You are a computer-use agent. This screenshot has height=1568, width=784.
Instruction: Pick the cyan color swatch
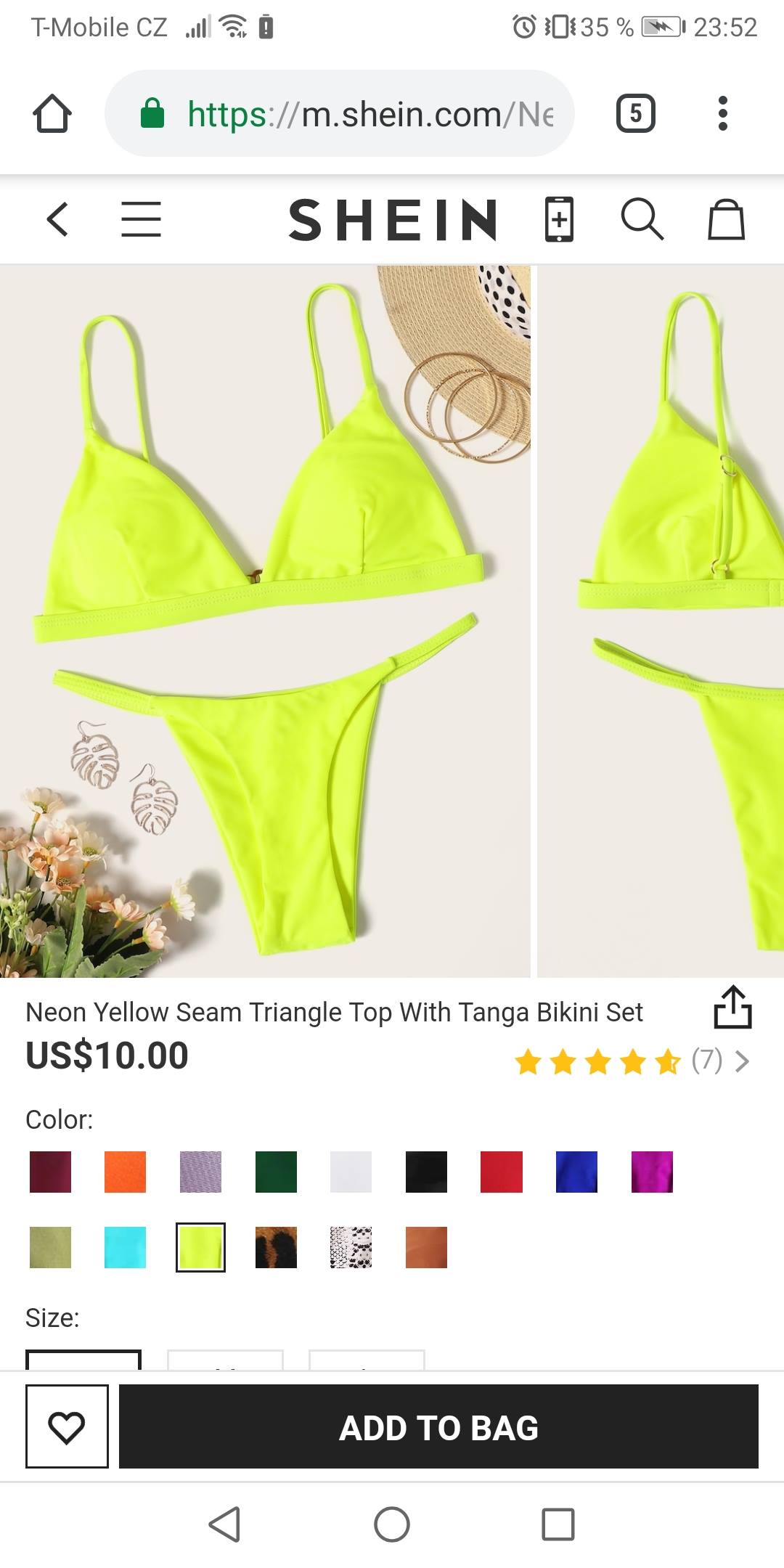(125, 1247)
